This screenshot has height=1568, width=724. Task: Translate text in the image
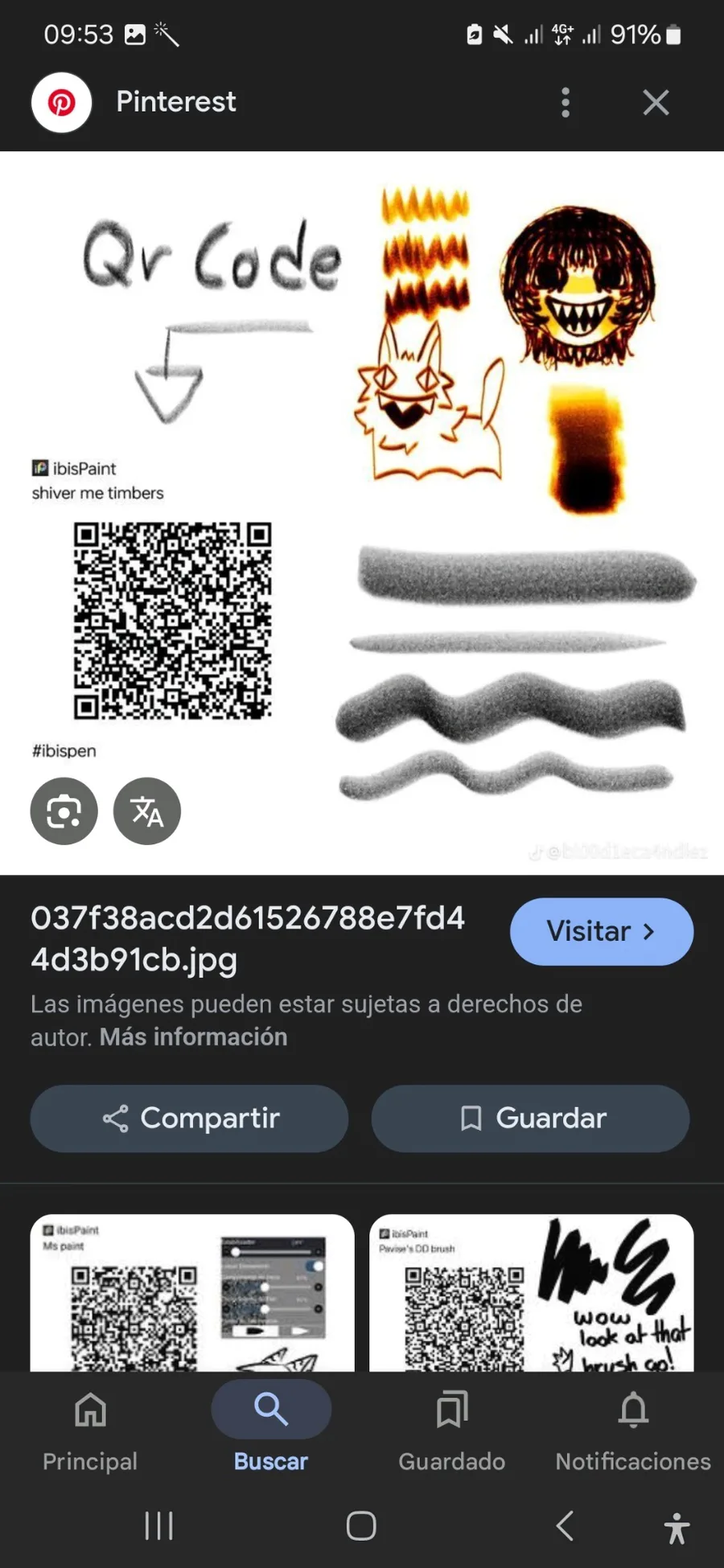(146, 811)
